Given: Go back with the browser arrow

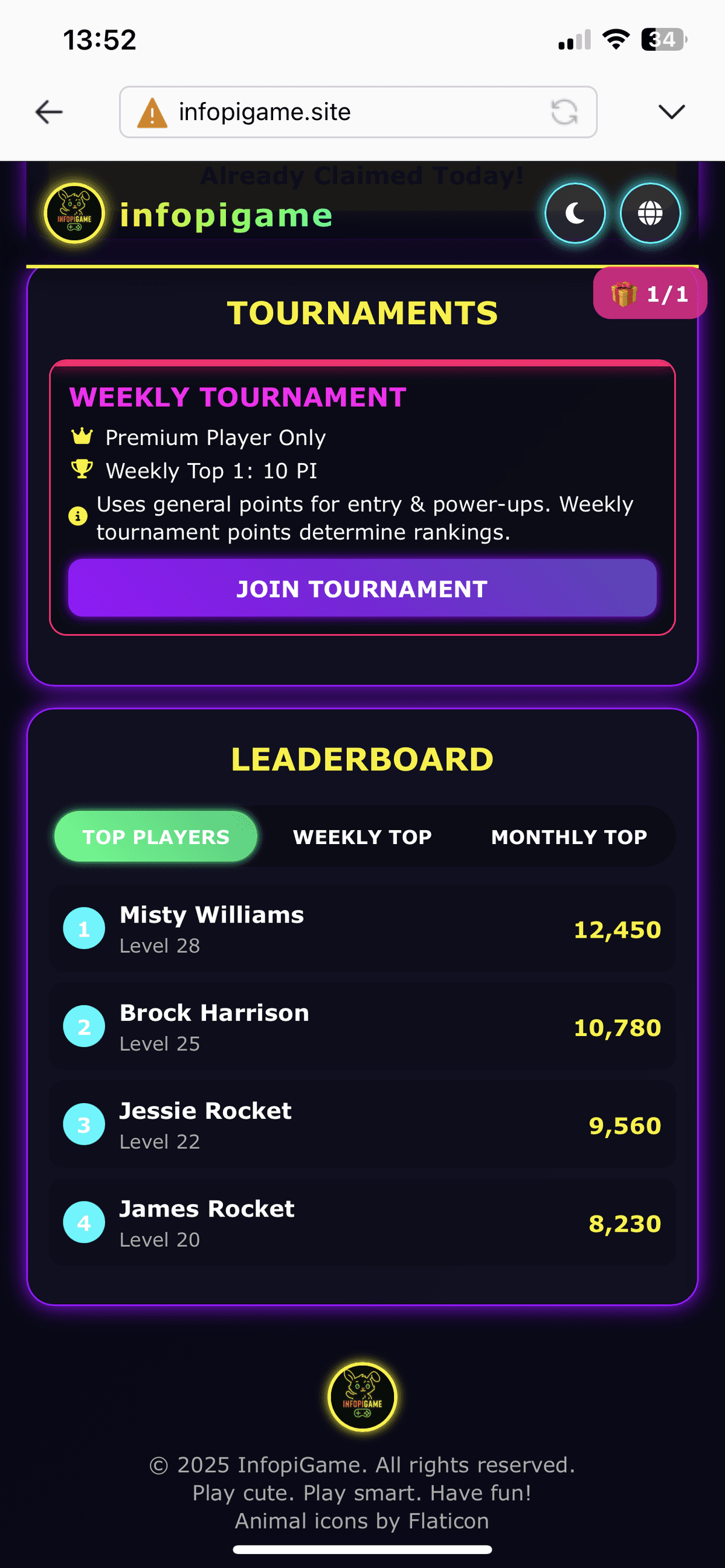Looking at the screenshot, I should (x=49, y=112).
